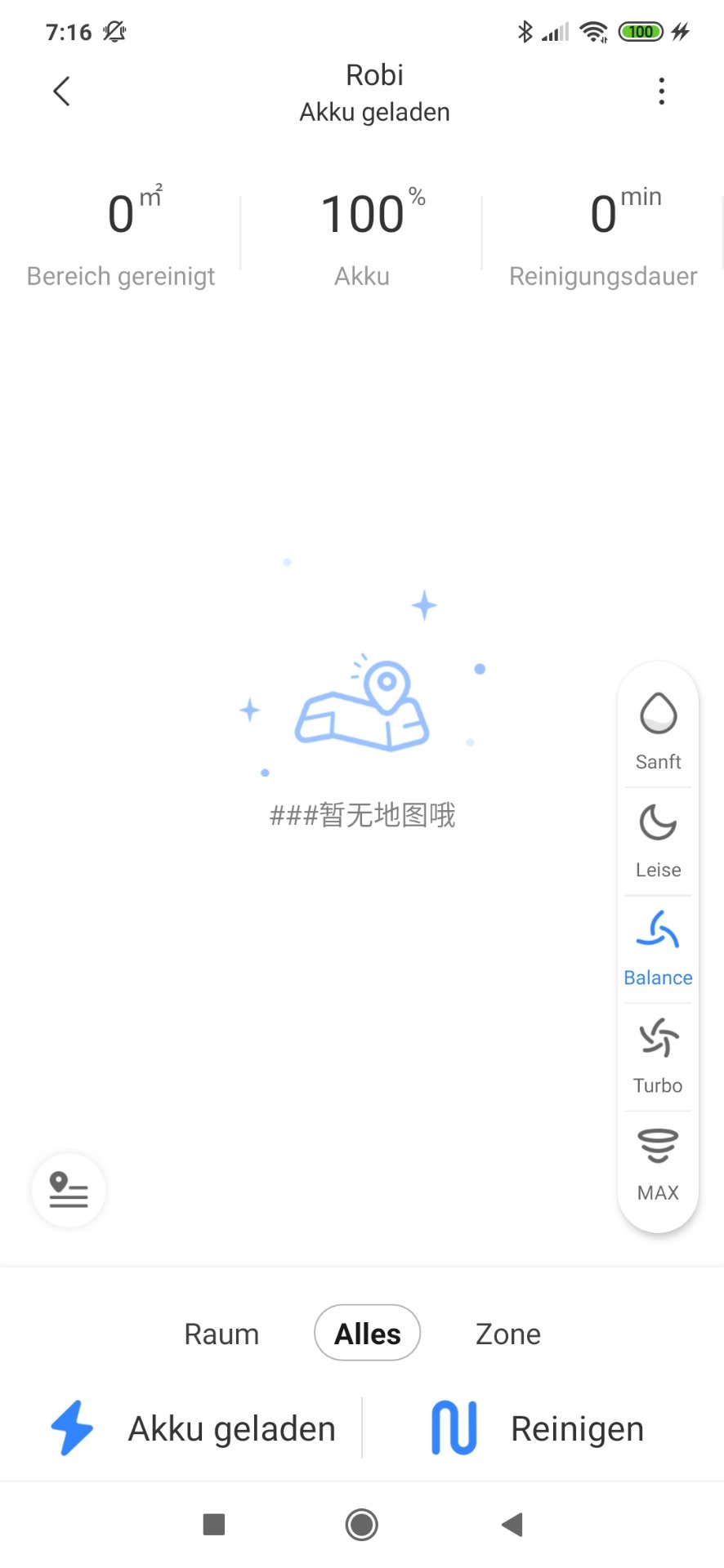The height and width of the screenshot is (1568, 724).
Task: Tap the system home button
Action: [362, 1524]
